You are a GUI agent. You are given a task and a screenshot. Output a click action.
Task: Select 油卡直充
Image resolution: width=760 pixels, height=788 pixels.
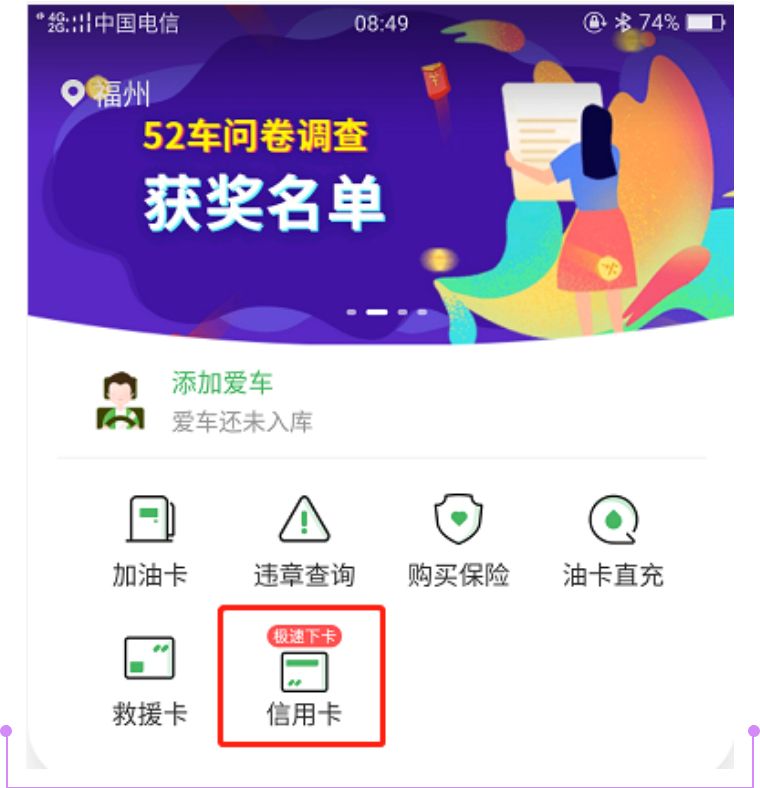pos(612,540)
